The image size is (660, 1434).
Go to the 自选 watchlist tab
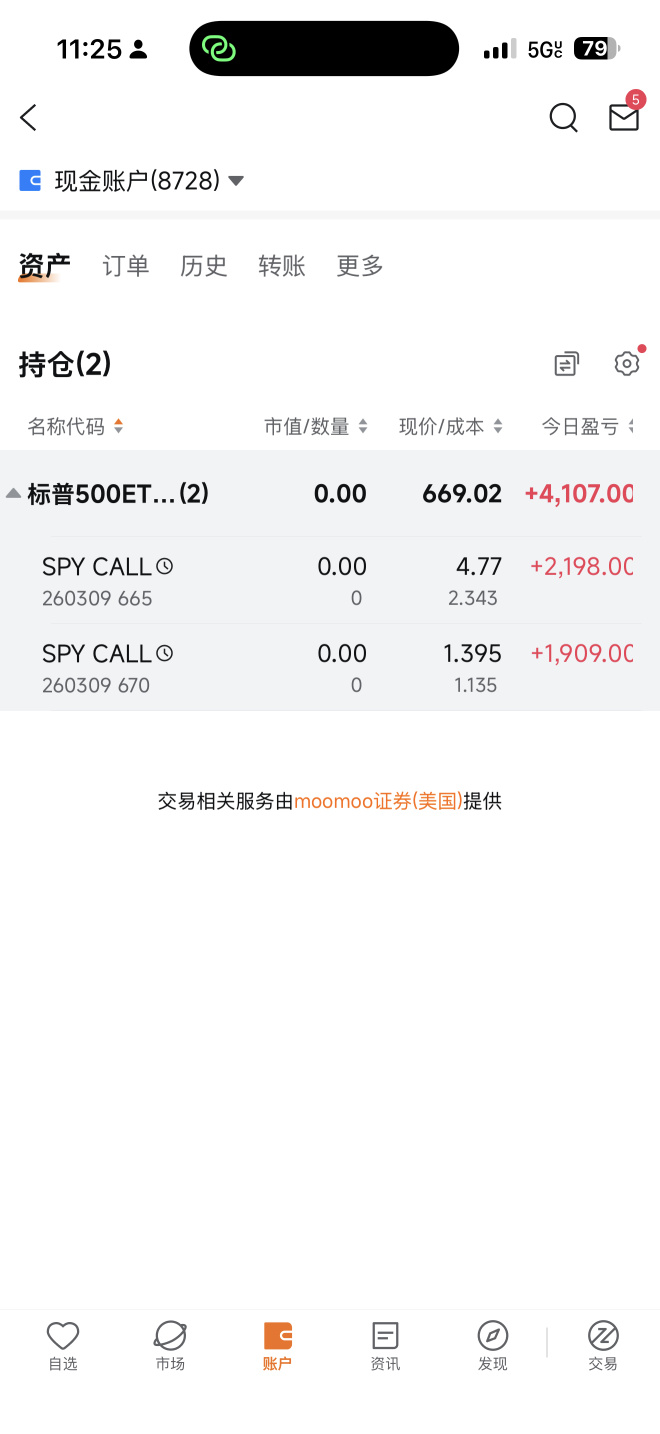[x=63, y=1346]
